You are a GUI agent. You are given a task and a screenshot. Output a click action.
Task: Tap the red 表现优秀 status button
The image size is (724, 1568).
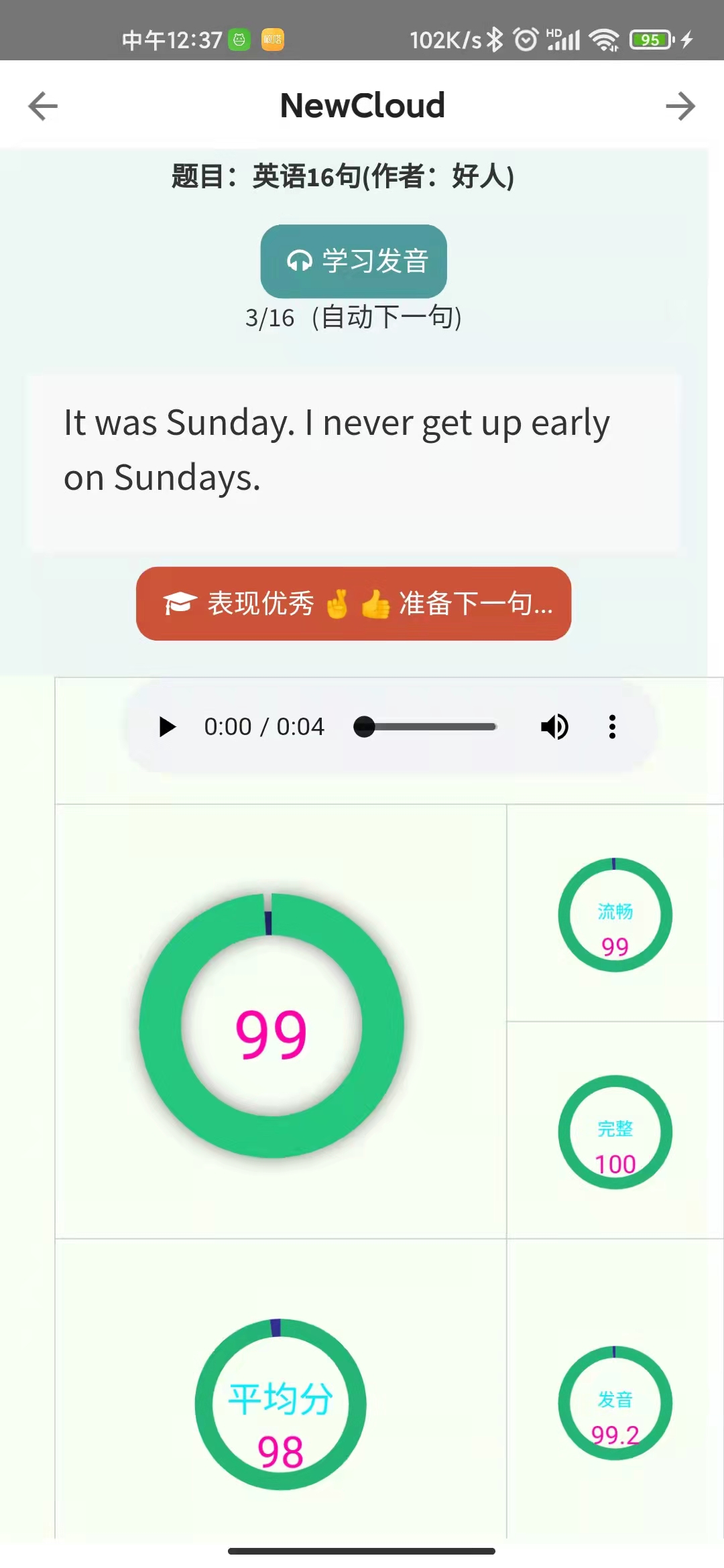pyautogui.click(x=354, y=604)
